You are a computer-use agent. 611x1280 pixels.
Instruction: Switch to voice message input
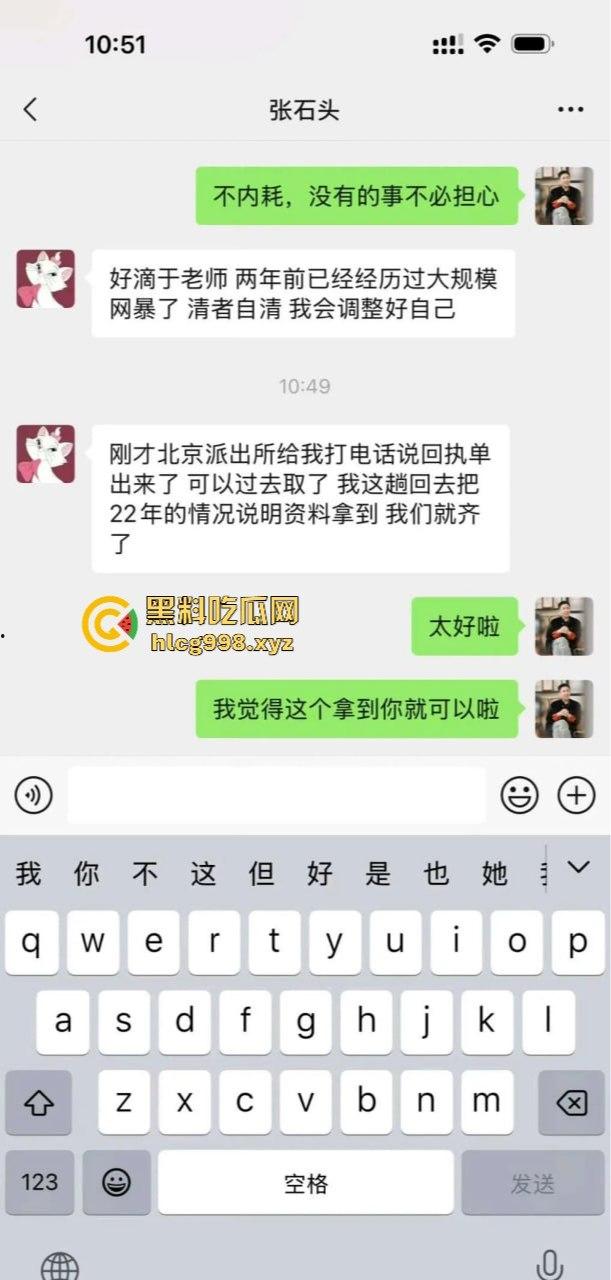click(x=34, y=795)
